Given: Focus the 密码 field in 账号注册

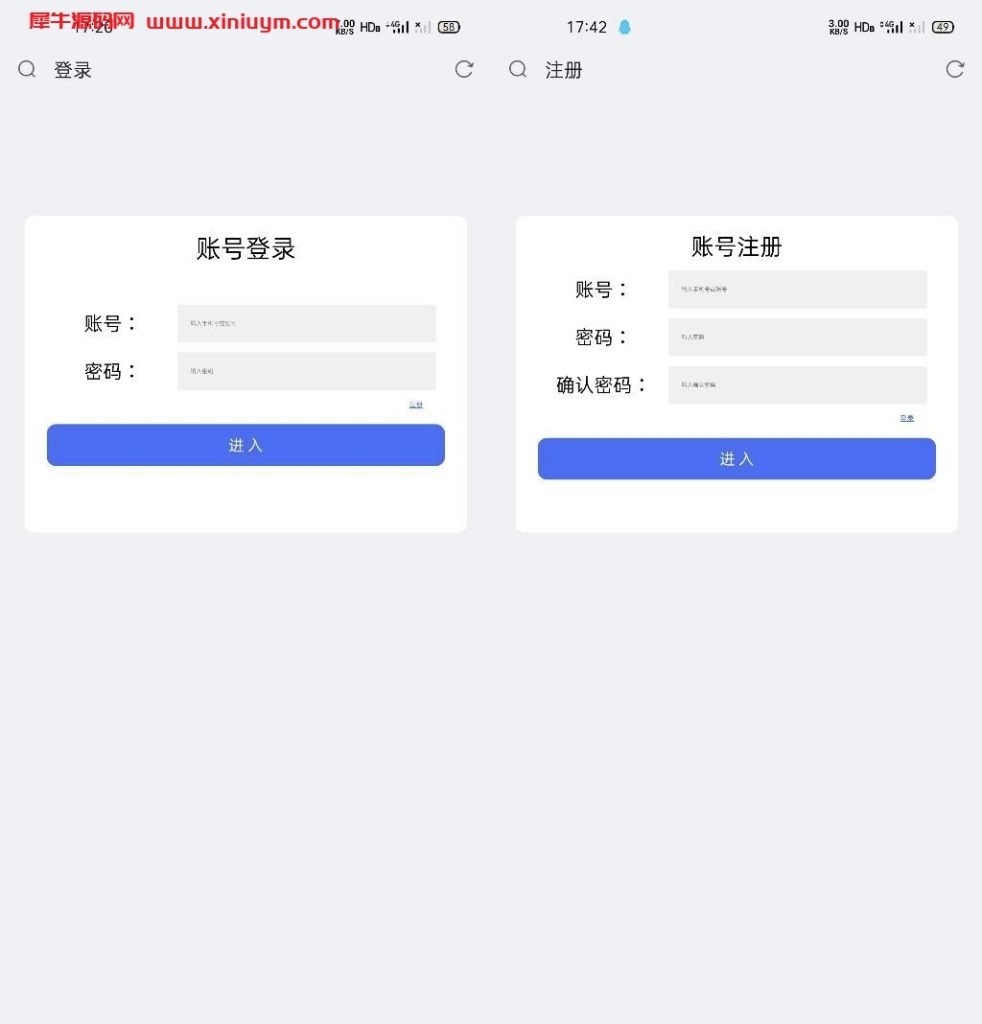Looking at the screenshot, I should pos(797,337).
